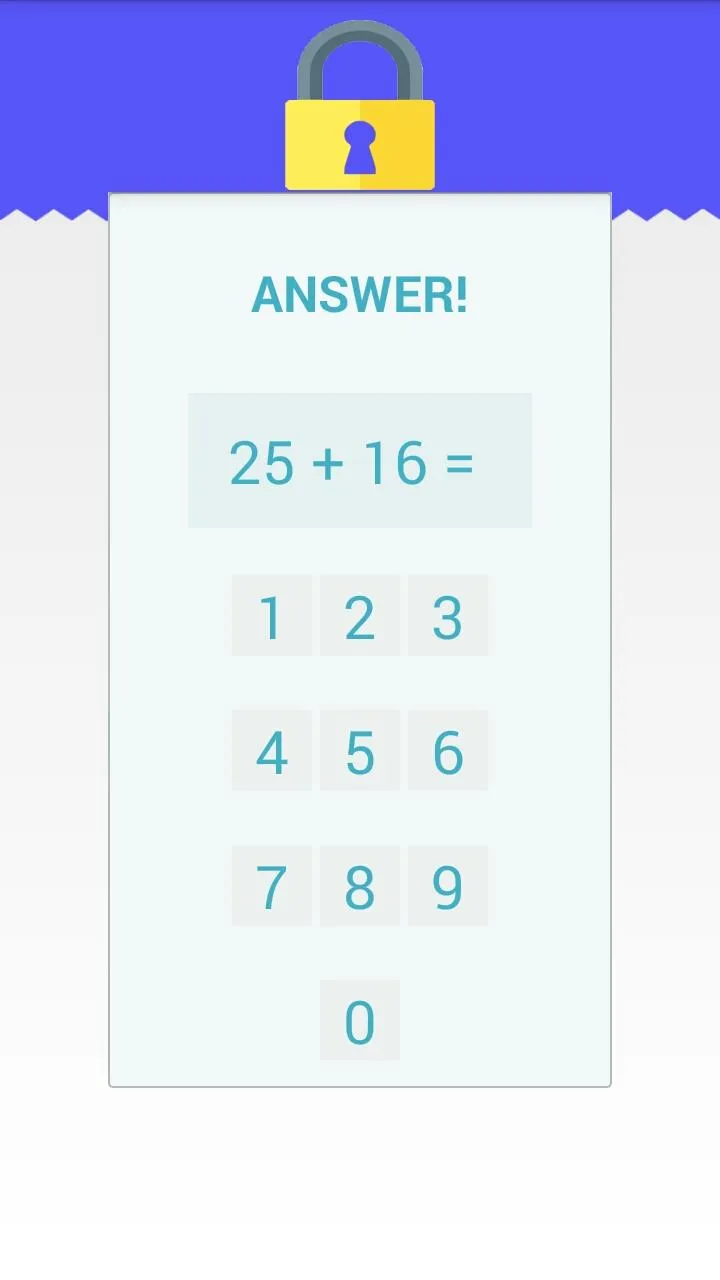Choose the number 6 key
This screenshot has width=720, height=1280.
pos(448,751)
